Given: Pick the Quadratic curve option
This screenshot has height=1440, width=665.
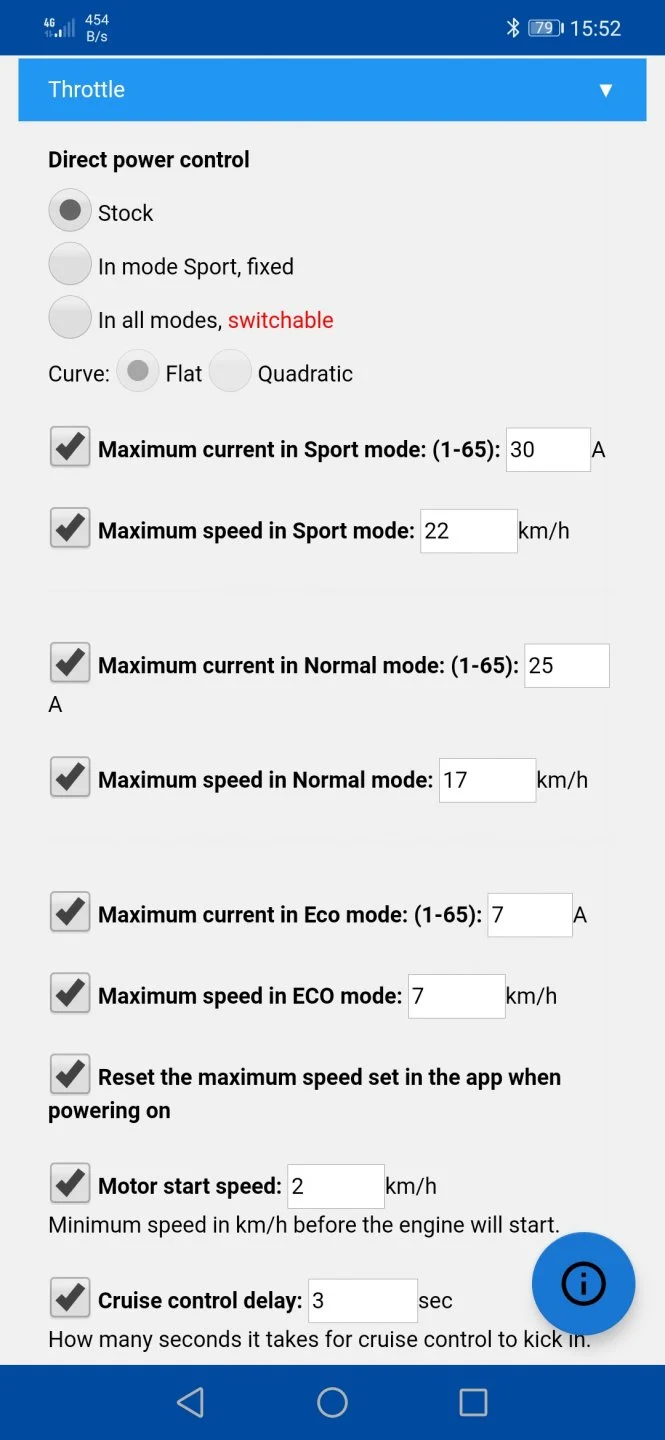Looking at the screenshot, I should click(x=230, y=372).
